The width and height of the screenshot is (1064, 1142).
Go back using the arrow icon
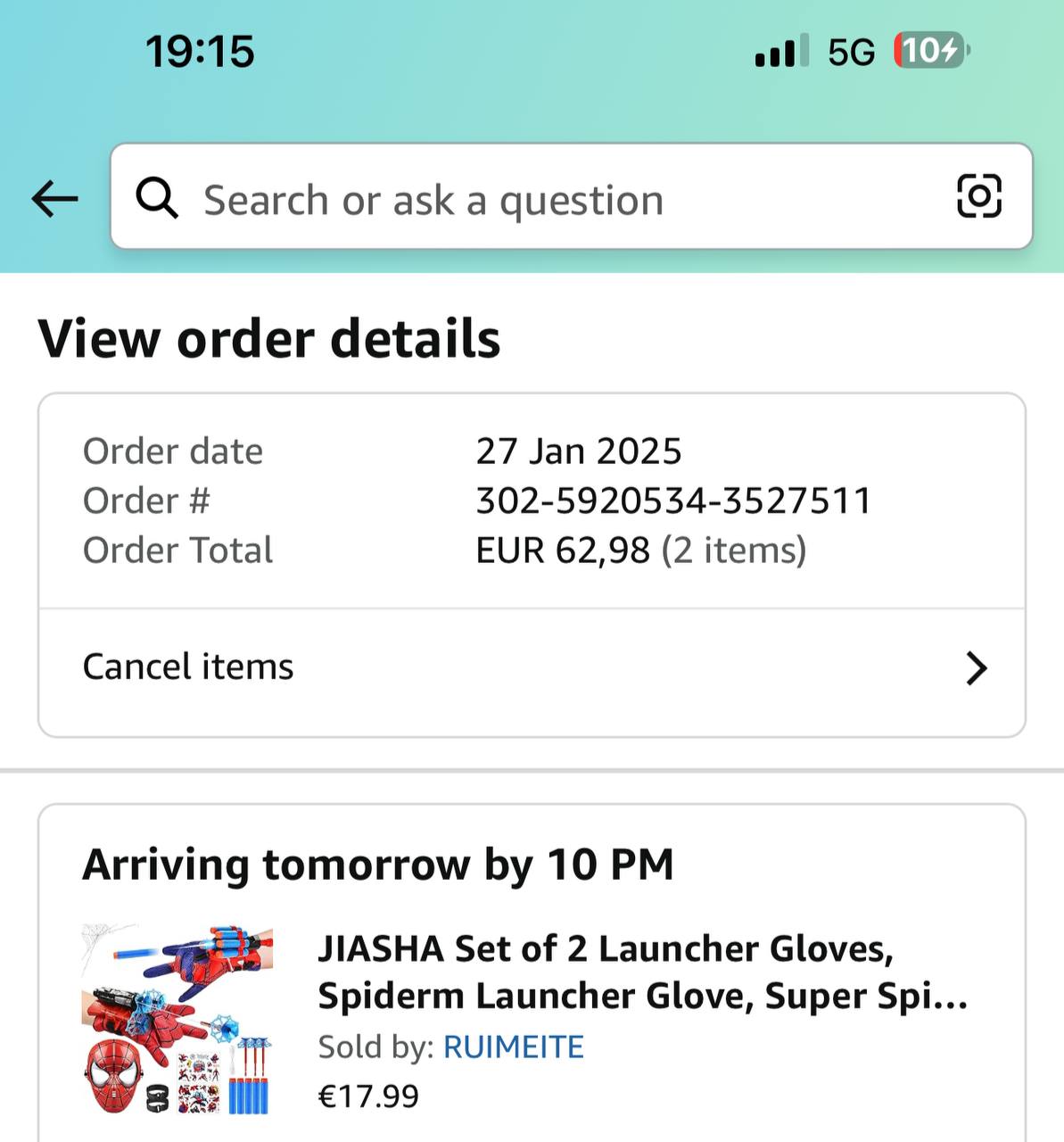(x=55, y=198)
